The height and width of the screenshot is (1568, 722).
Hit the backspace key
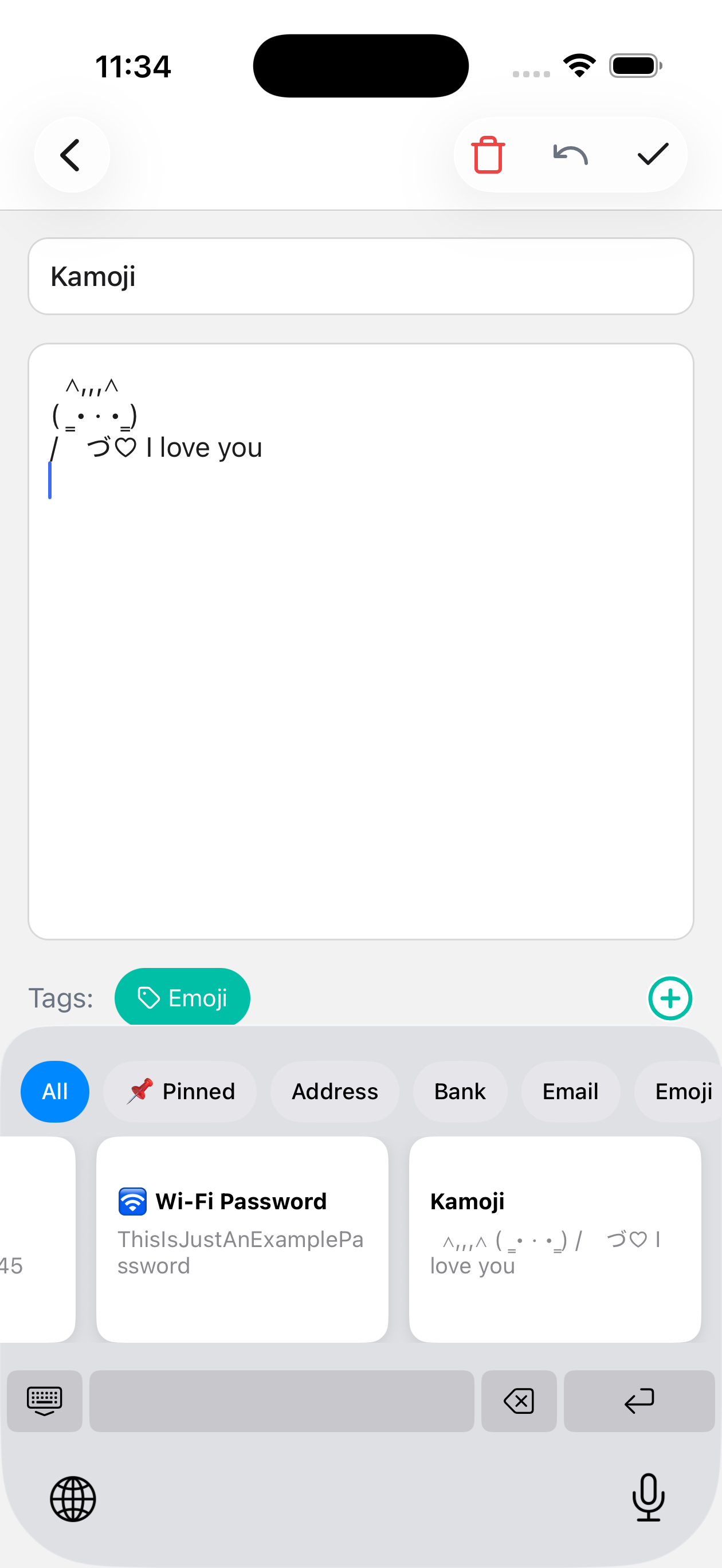519,1401
